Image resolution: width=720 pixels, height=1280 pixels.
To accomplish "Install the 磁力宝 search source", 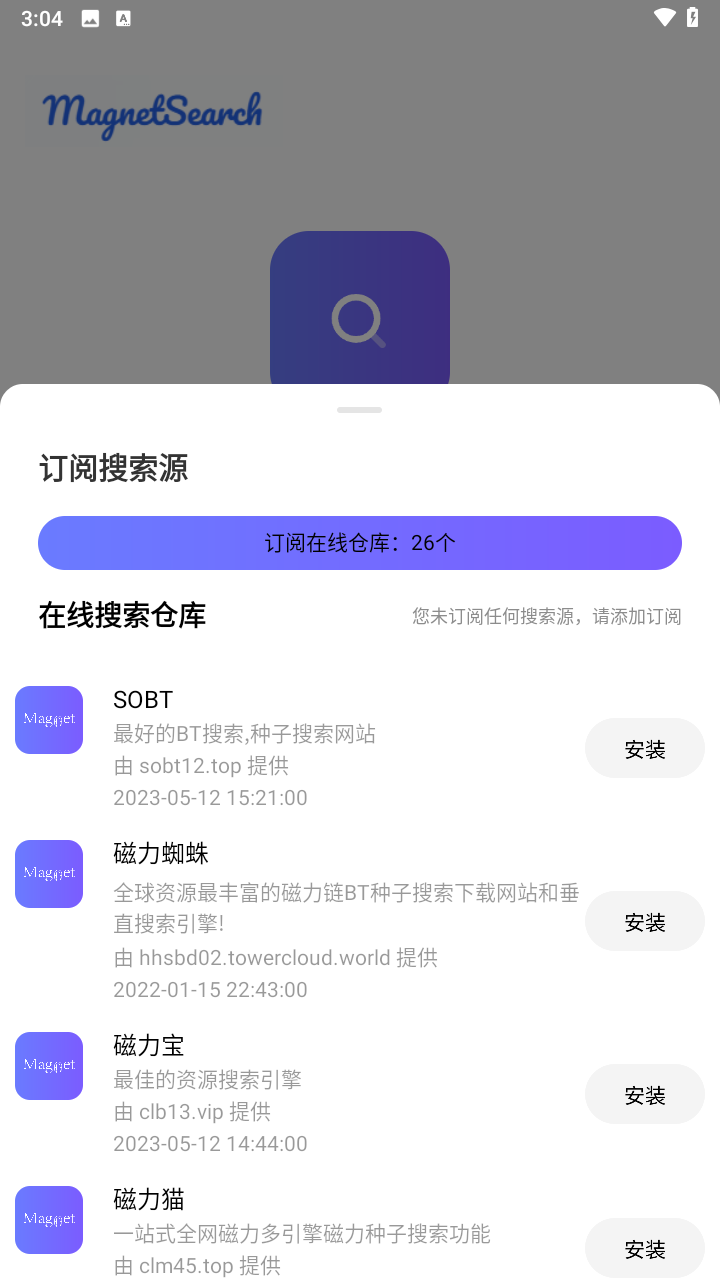I will pos(644,1094).
